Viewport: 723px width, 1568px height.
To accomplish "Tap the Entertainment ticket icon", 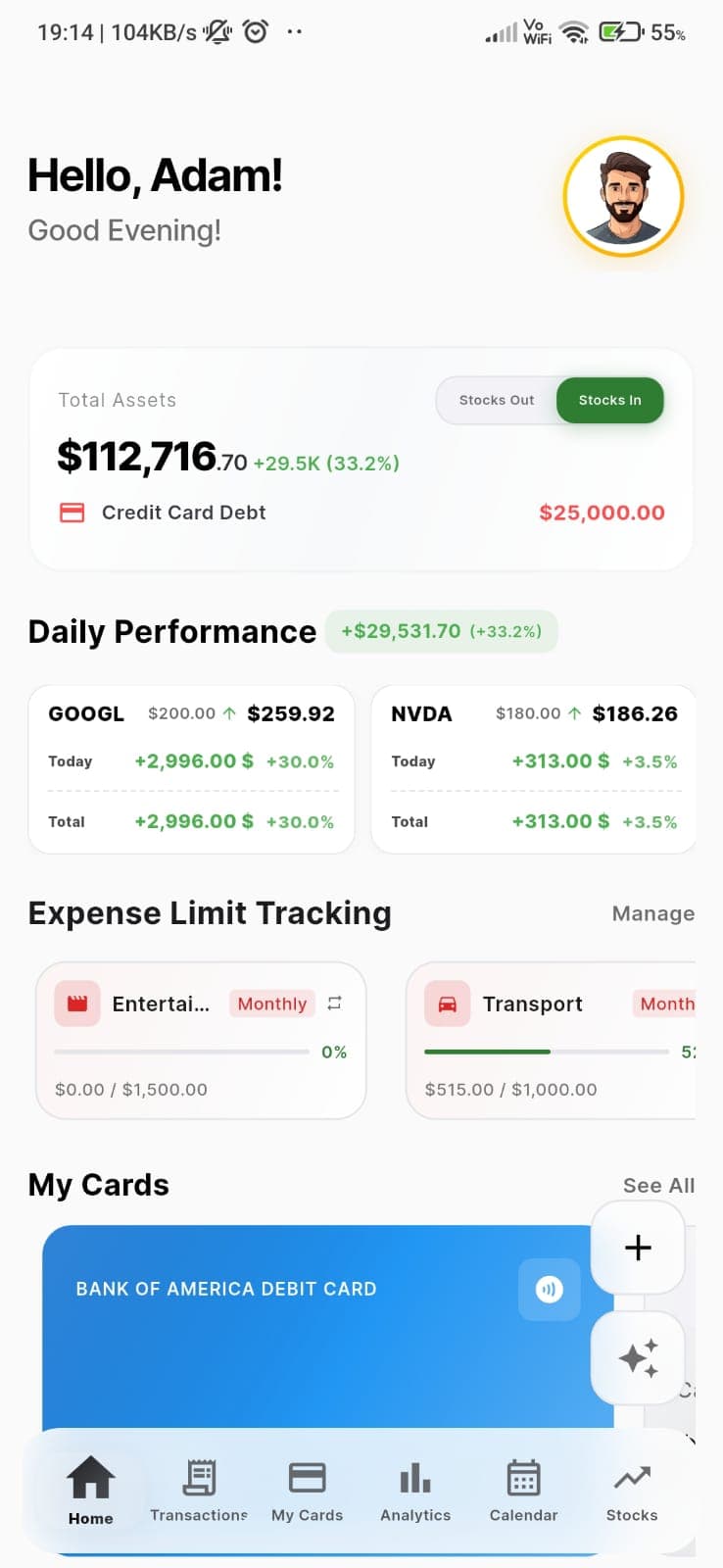I will pos(75,1004).
